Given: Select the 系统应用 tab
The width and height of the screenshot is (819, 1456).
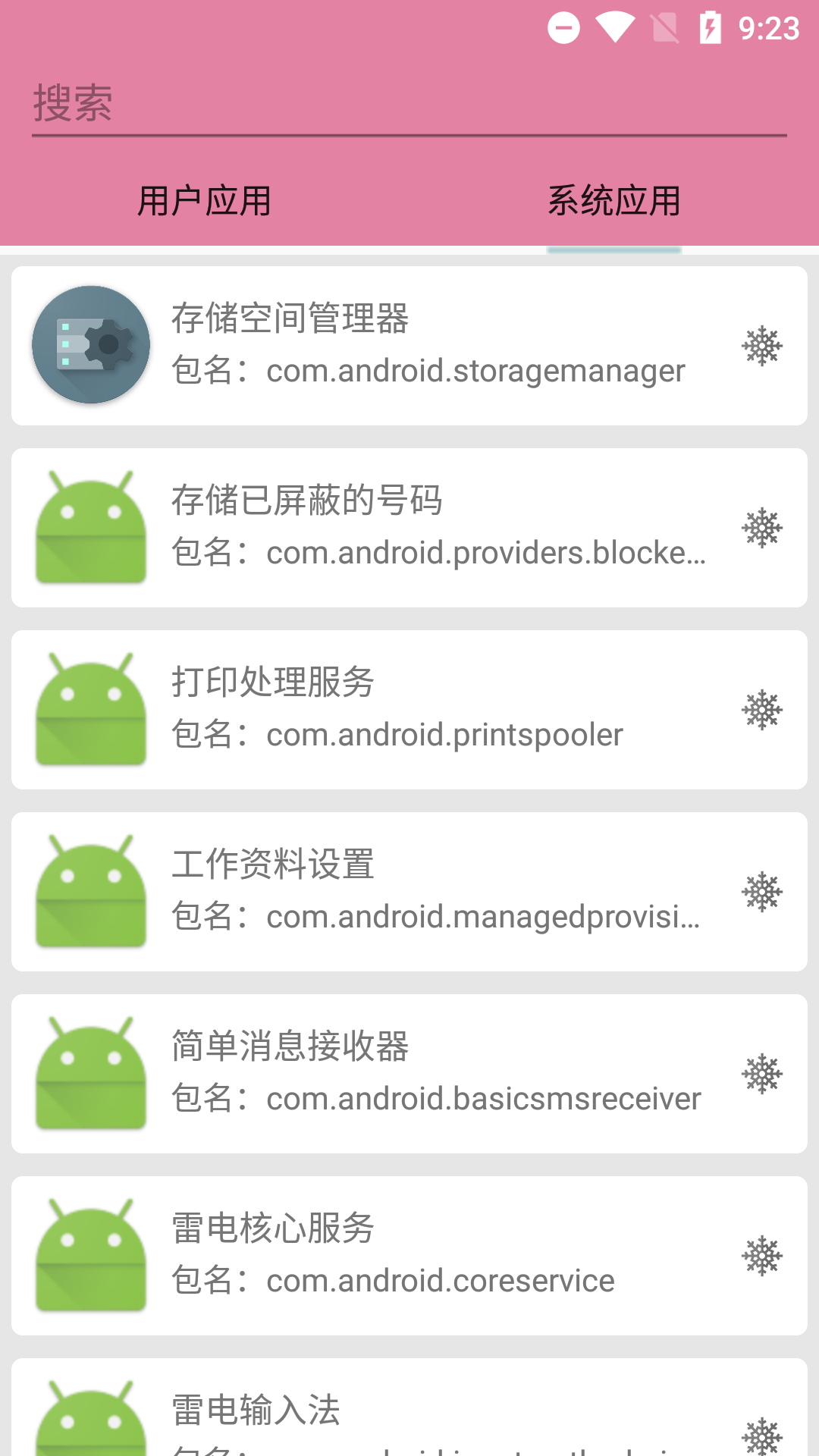Looking at the screenshot, I should [613, 202].
